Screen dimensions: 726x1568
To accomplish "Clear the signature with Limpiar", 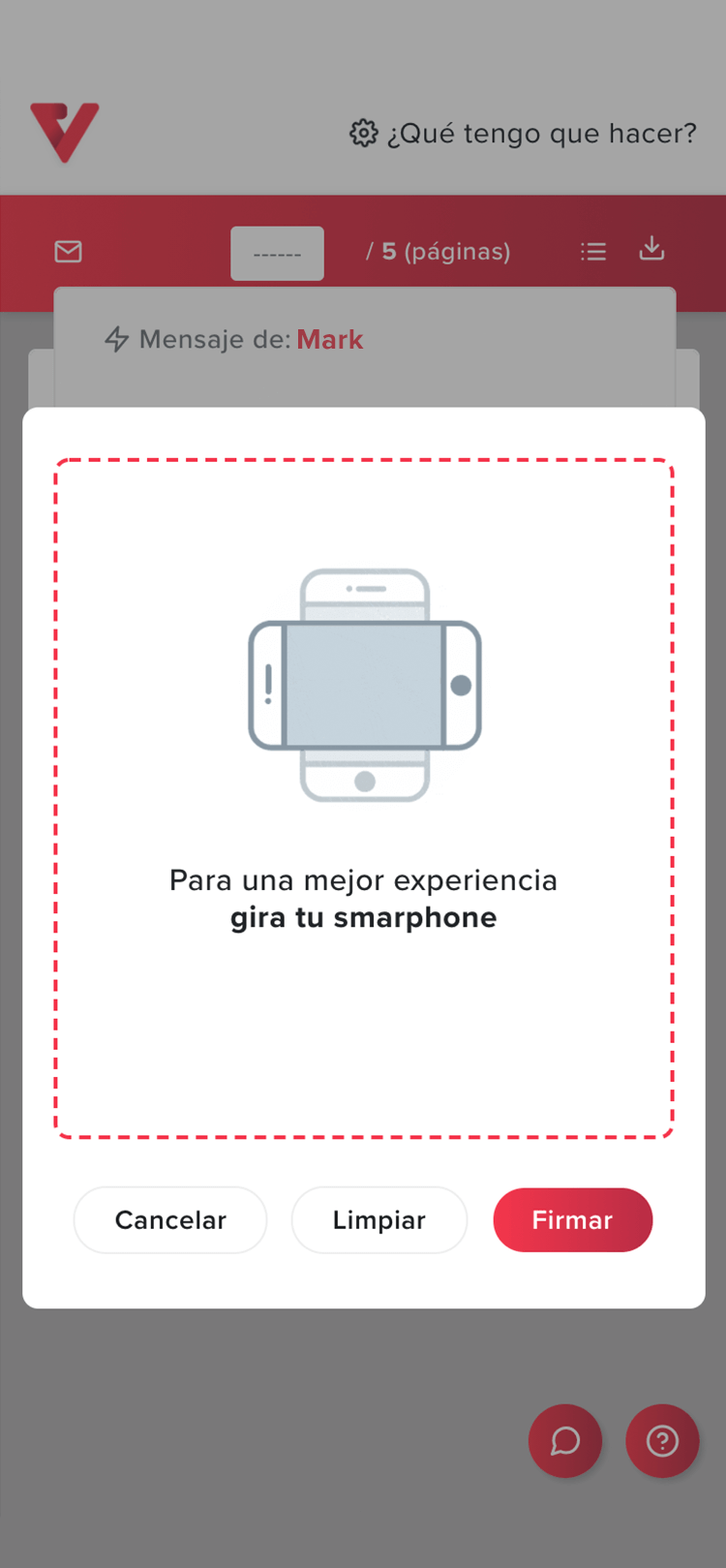I will [378, 1219].
